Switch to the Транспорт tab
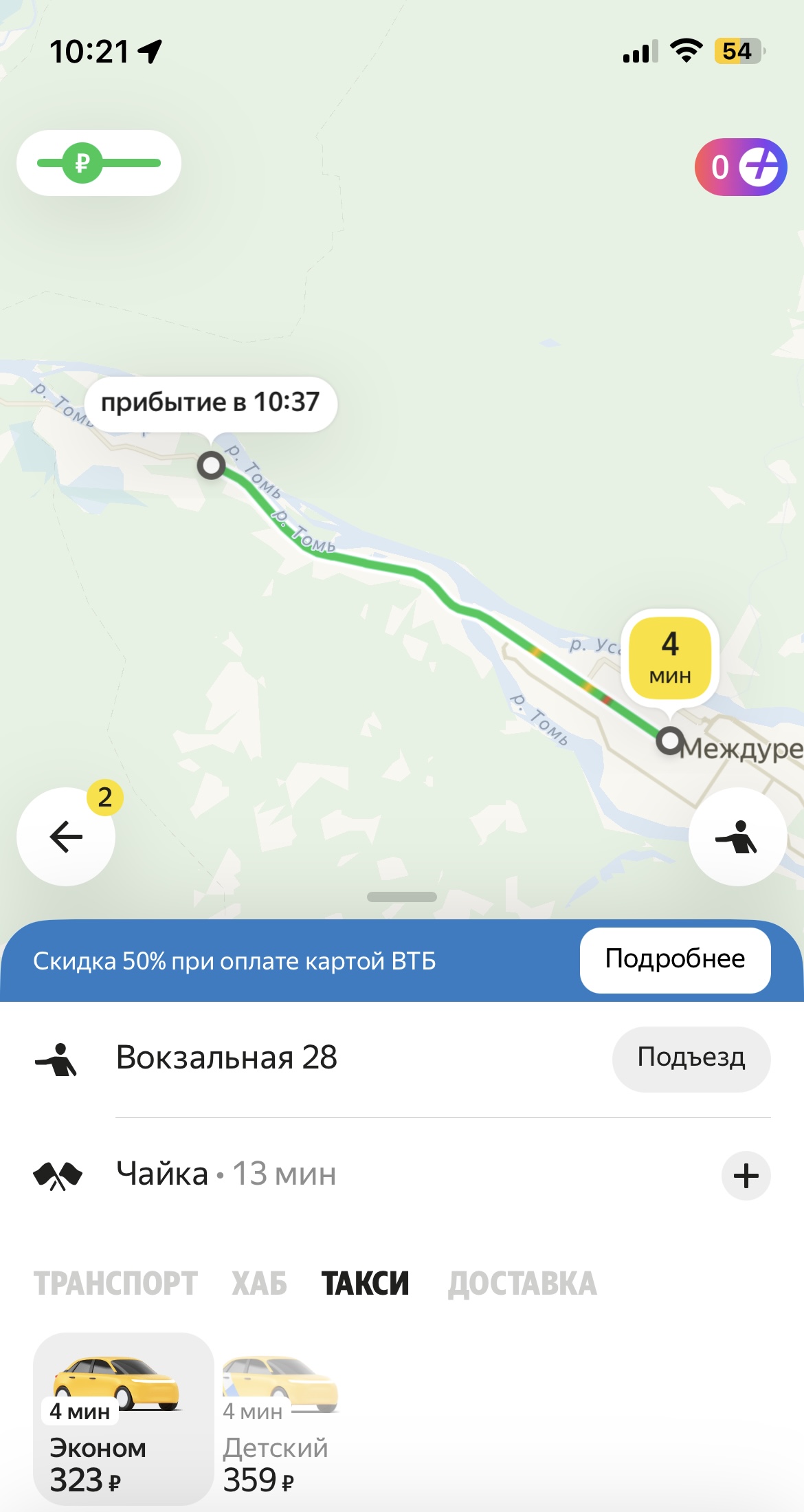804x1512 pixels. coord(115,1284)
